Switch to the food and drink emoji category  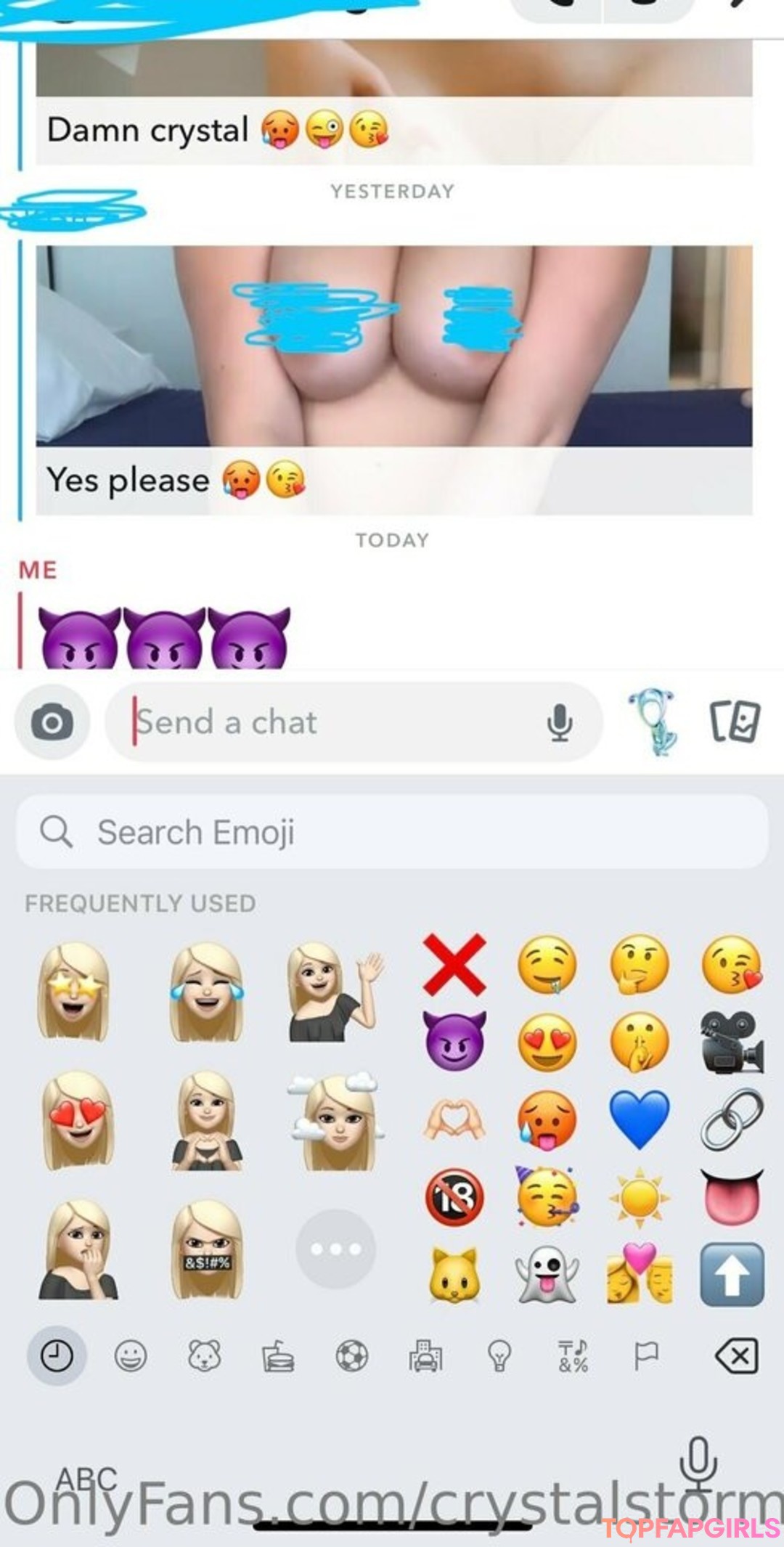(x=278, y=1355)
